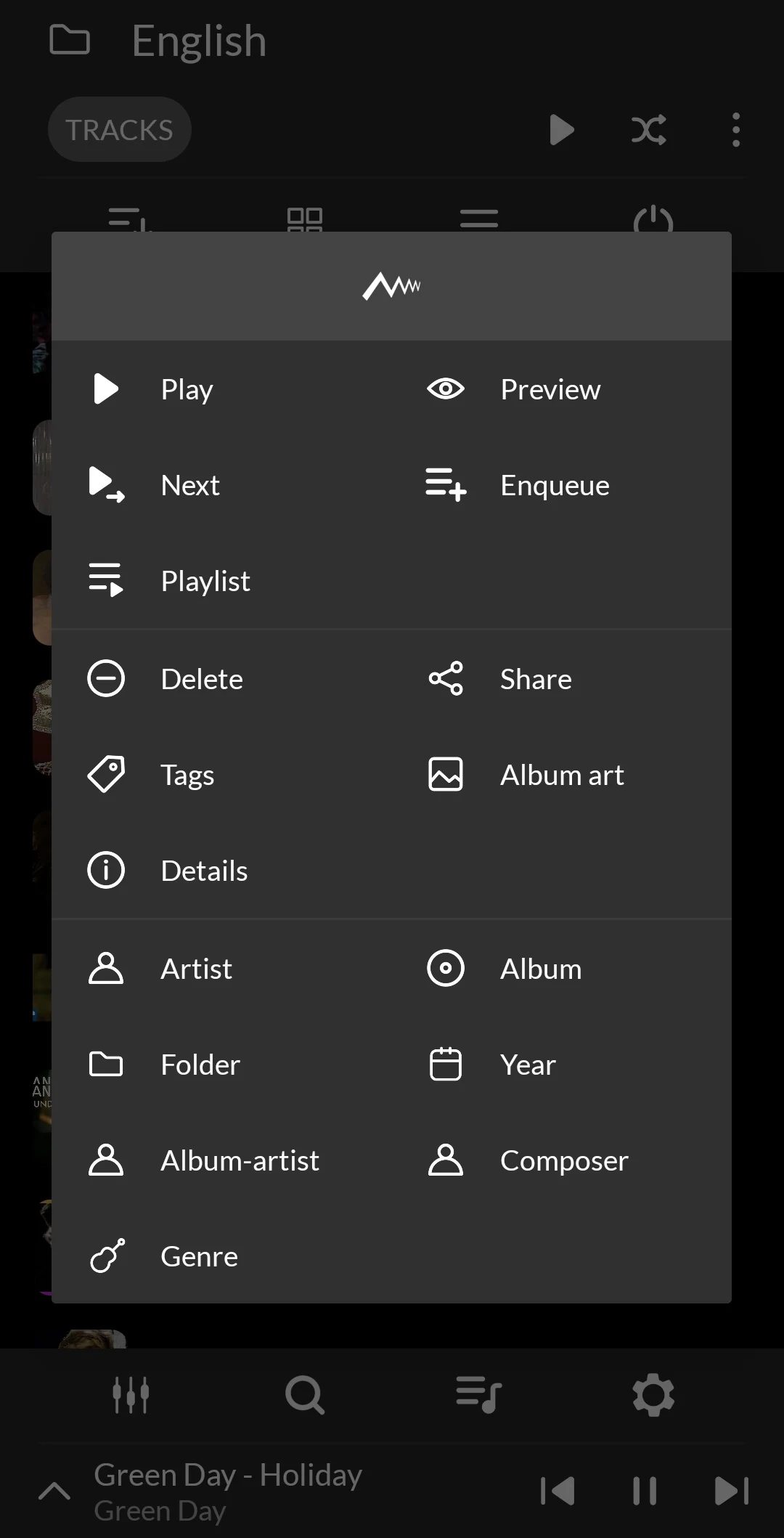
Task: Pause the Green Day song
Action: 645,1491
